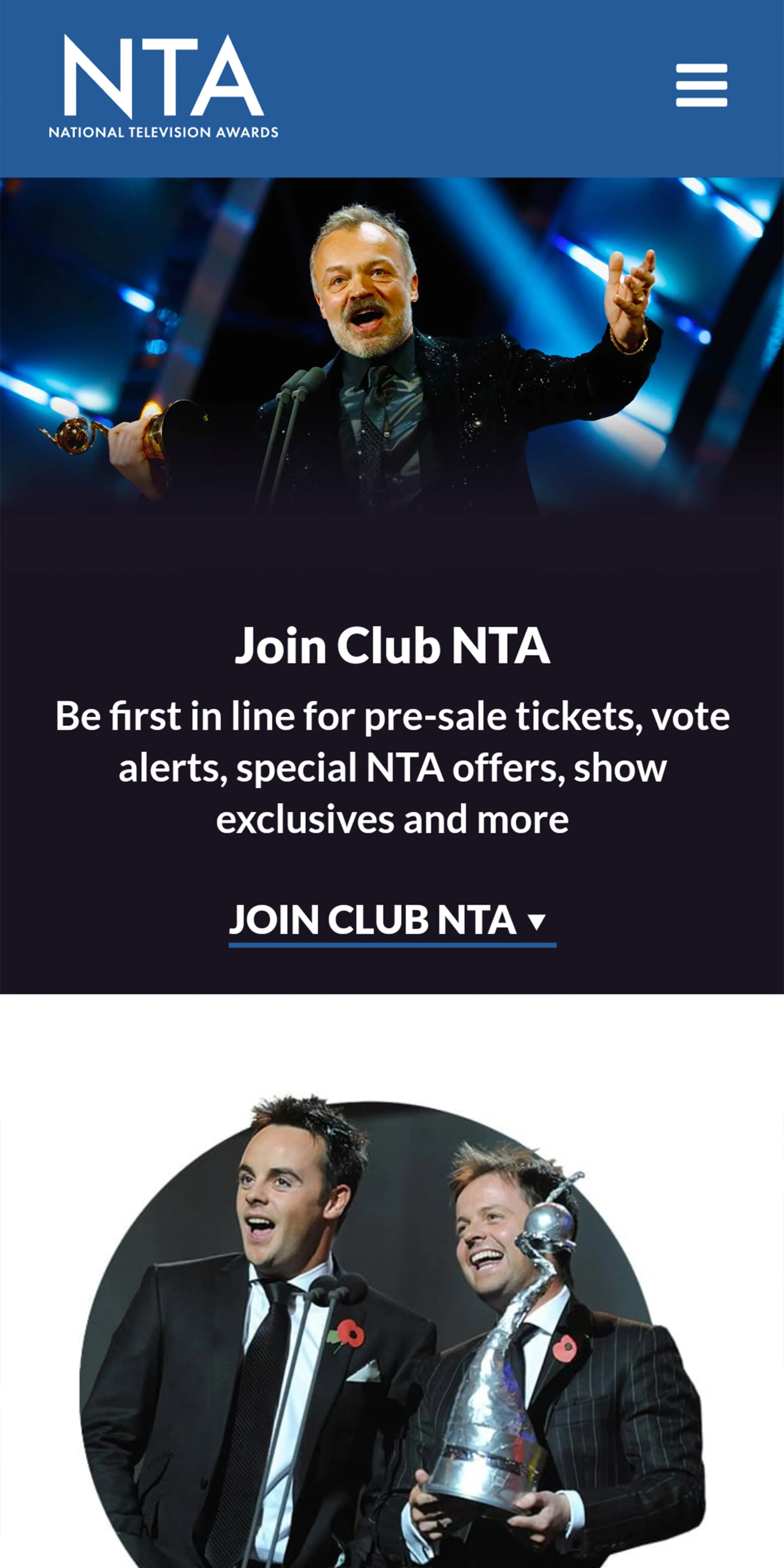Go to the NTA home logo
This screenshot has height=1568, width=784.
pos(163,87)
